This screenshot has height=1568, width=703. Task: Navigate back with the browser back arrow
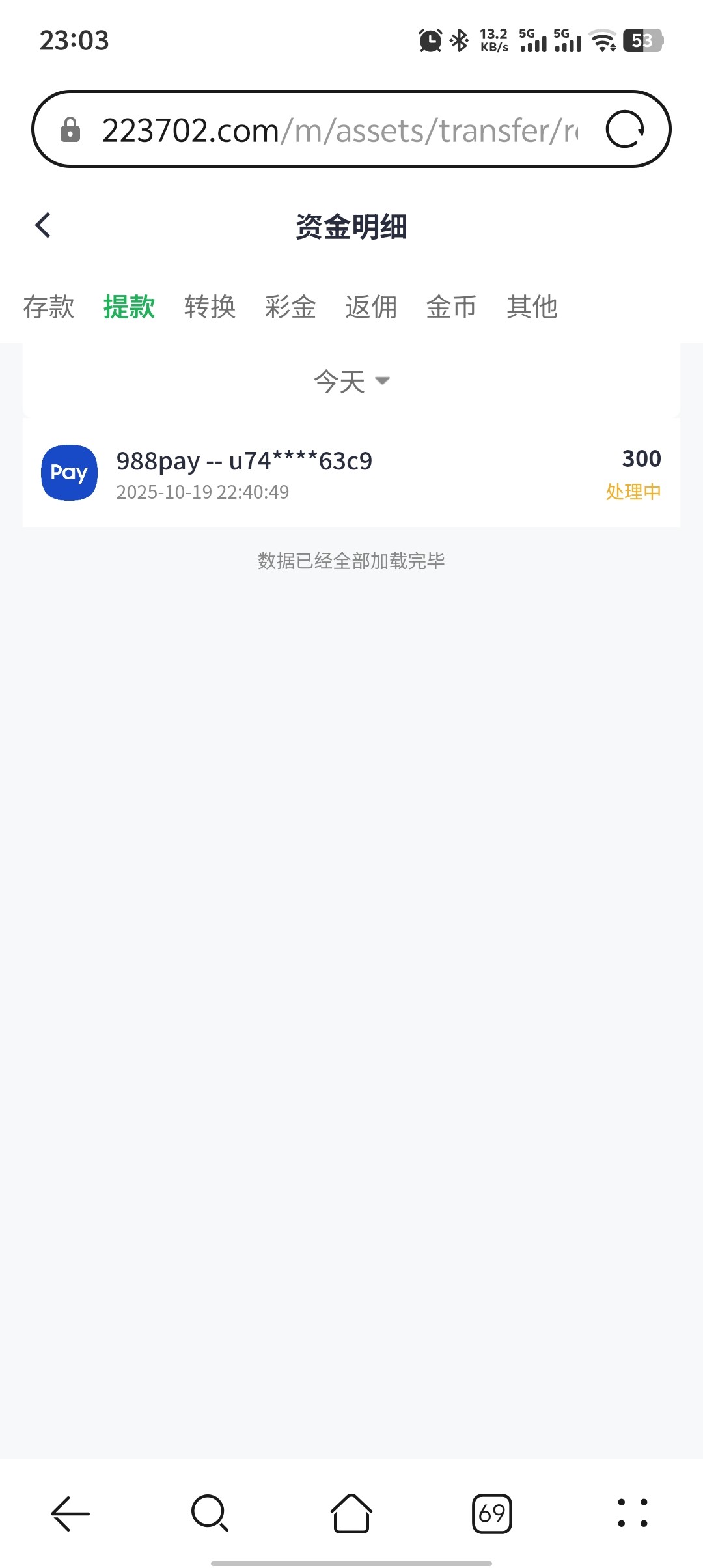[x=70, y=1513]
